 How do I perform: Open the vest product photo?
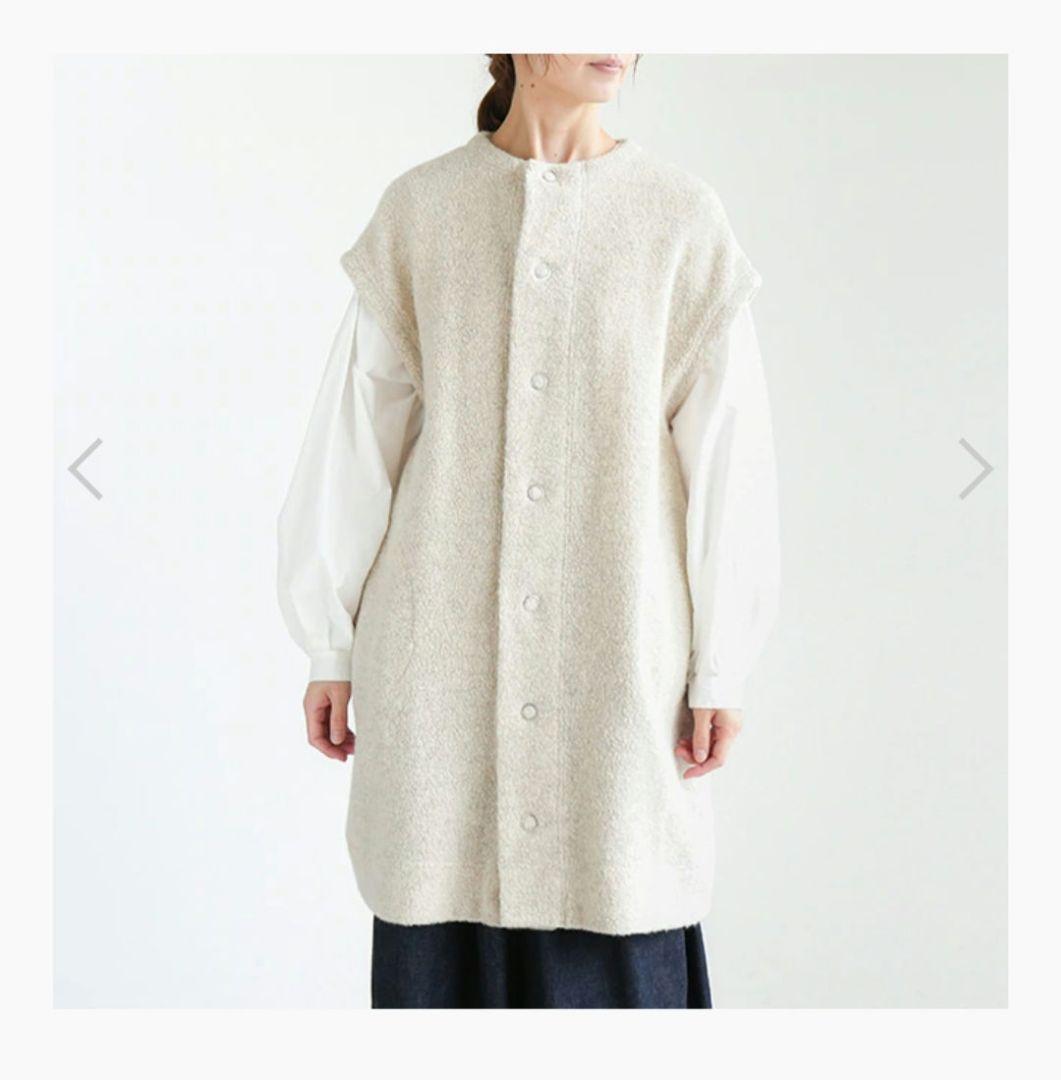point(530,530)
